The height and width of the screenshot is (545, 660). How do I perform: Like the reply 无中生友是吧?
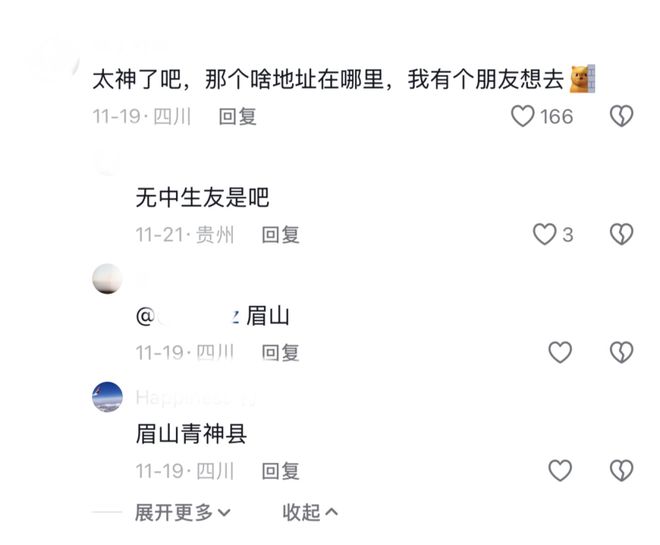544,235
